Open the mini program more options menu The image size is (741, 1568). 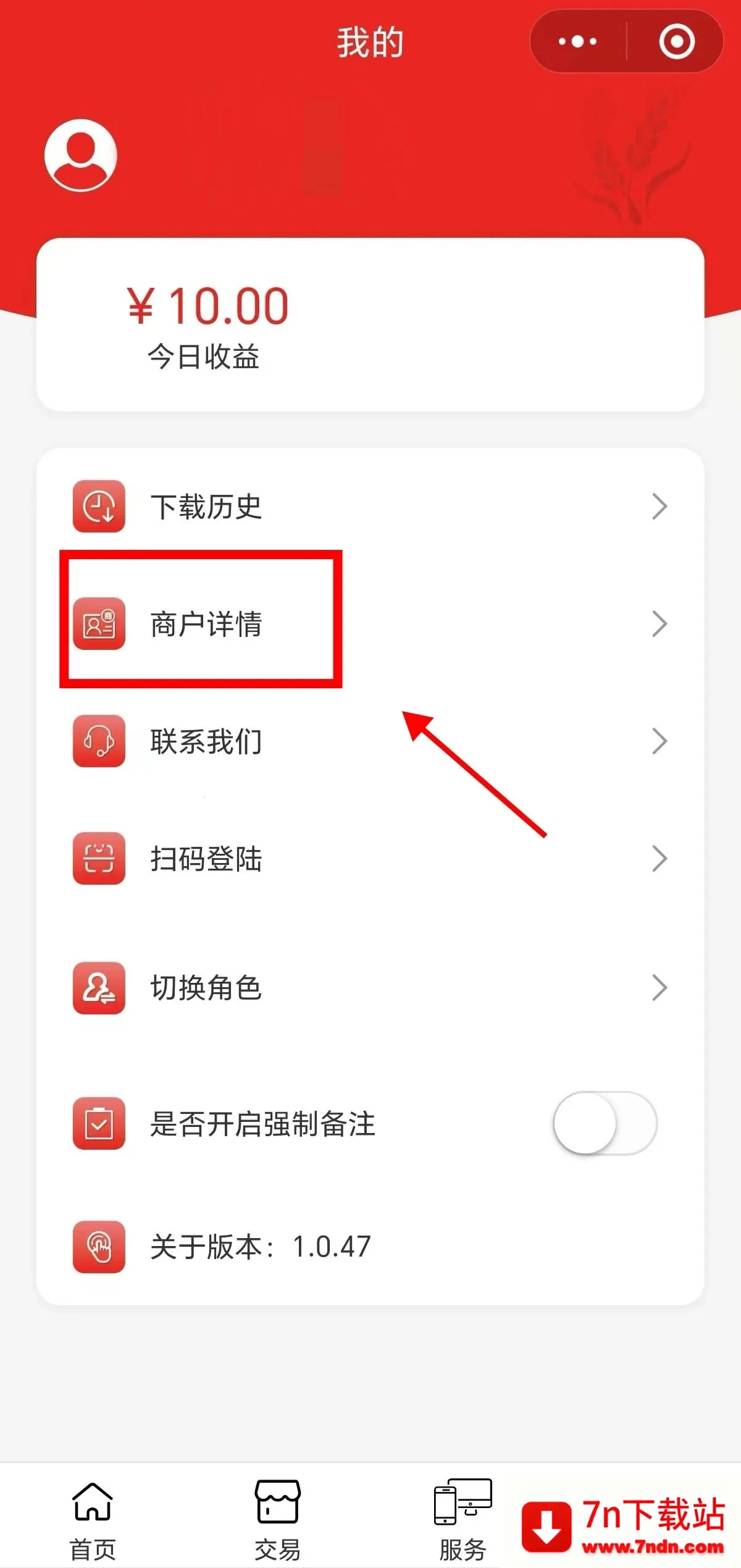(577, 41)
